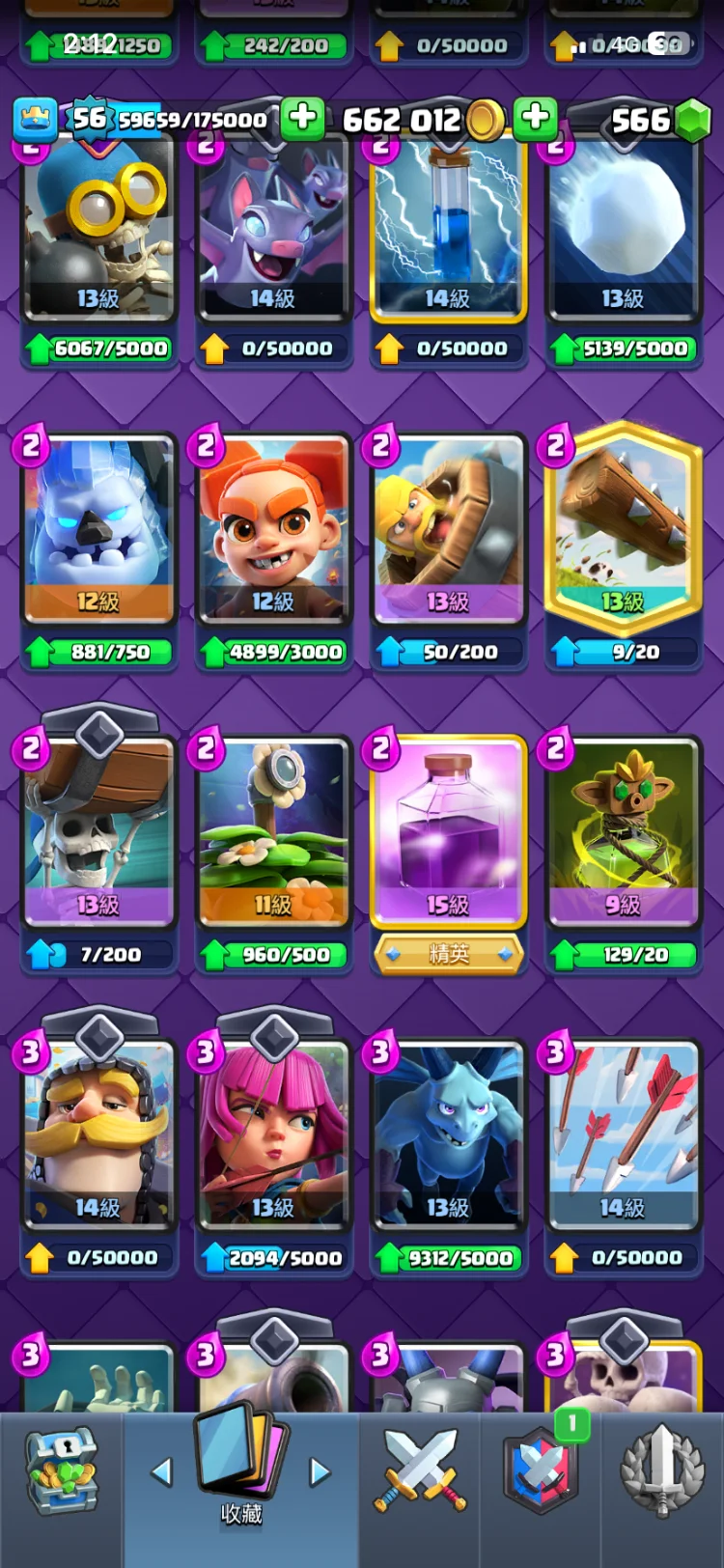Screen dimensions: 724x1568
Task: Open the events sword laurel tab
Action: pyautogui.click(x=661, y=1470)
